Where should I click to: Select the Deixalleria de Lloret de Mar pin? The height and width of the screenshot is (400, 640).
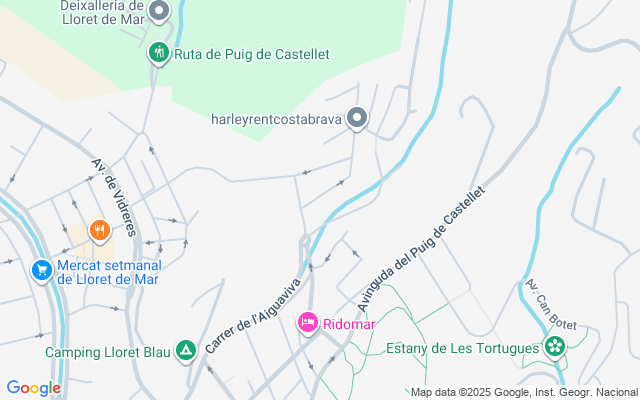point(158,13)
